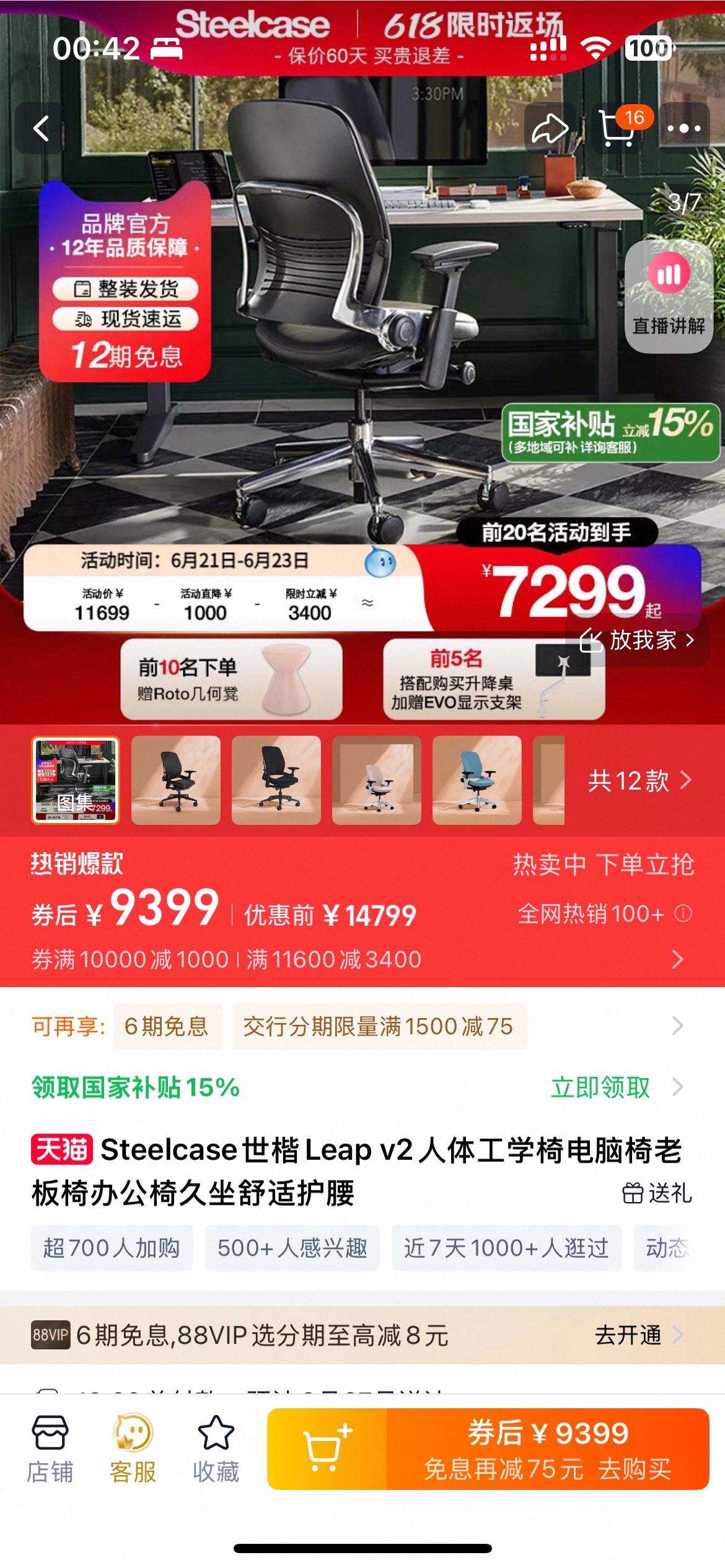Claim subsidy via 立即领取
Image resolution: width=725 pixels, height=1568 pixels.
pyautogui.click(x=601, y=1087)
